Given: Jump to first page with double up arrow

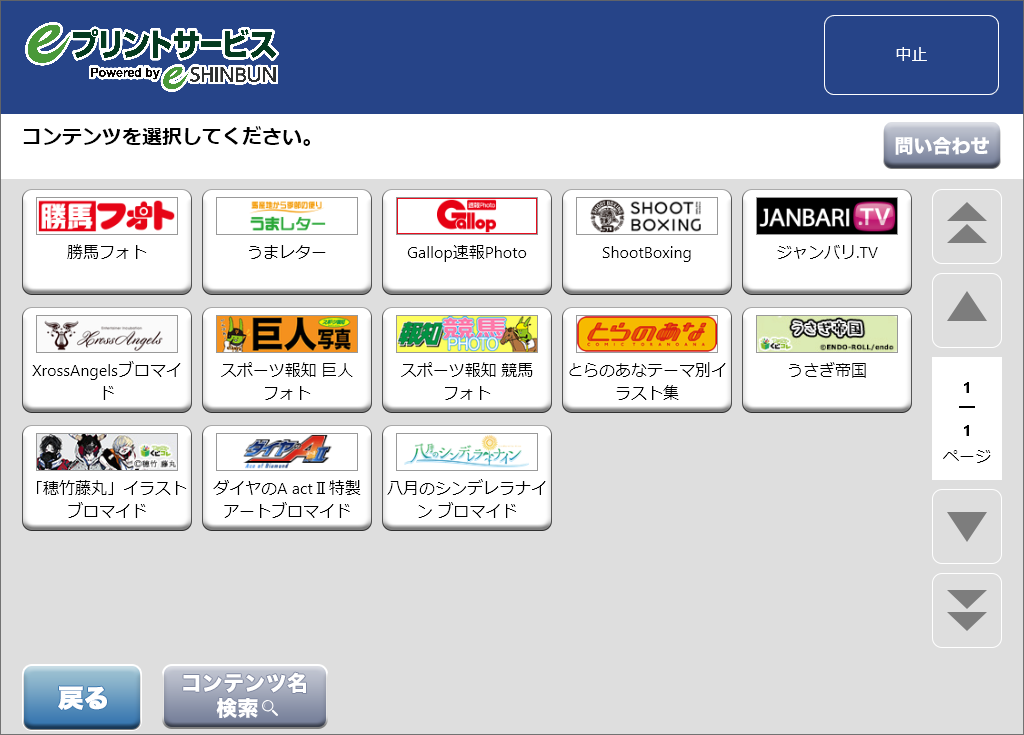Looking at the screenshot, I should tap(966, 226).
